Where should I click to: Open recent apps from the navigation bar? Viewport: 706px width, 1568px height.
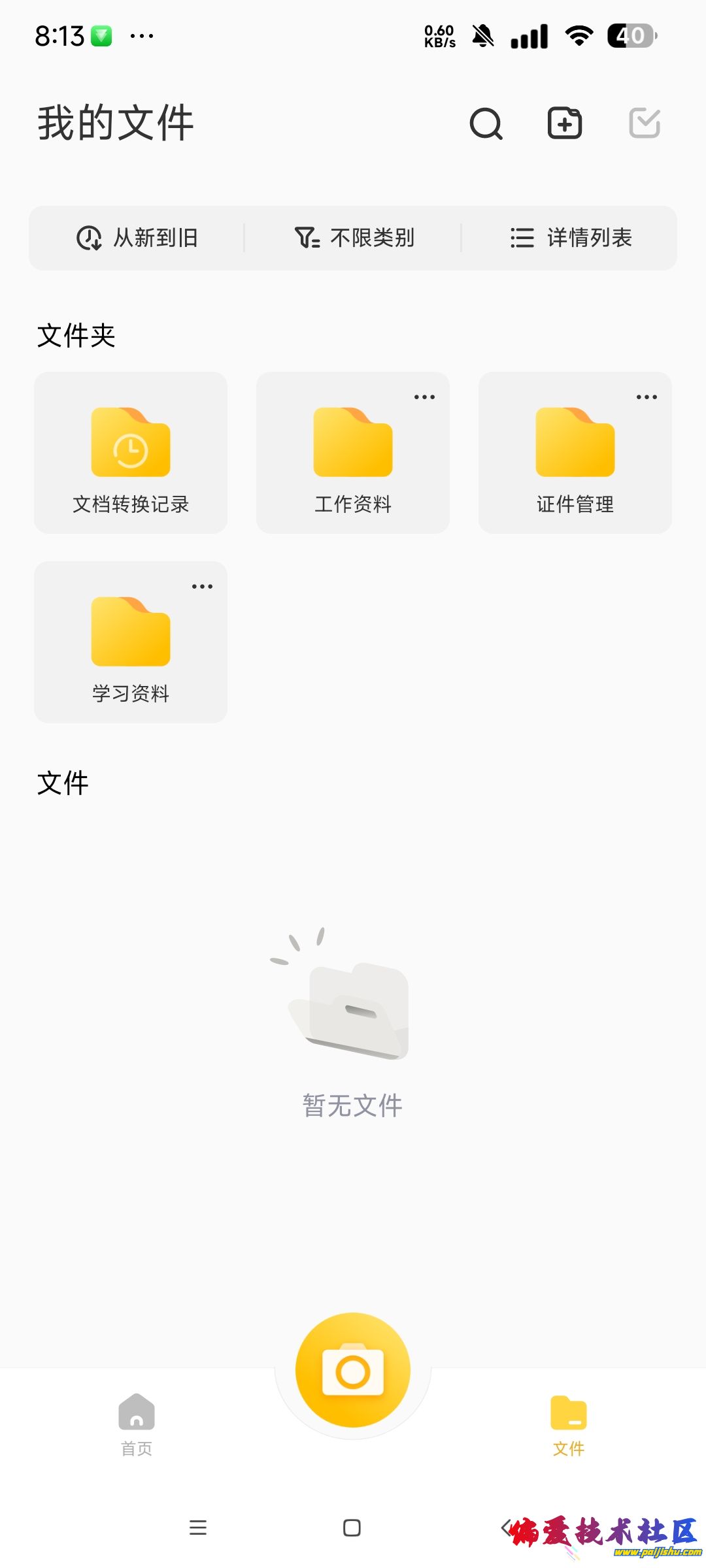[x=198, y=1527]
